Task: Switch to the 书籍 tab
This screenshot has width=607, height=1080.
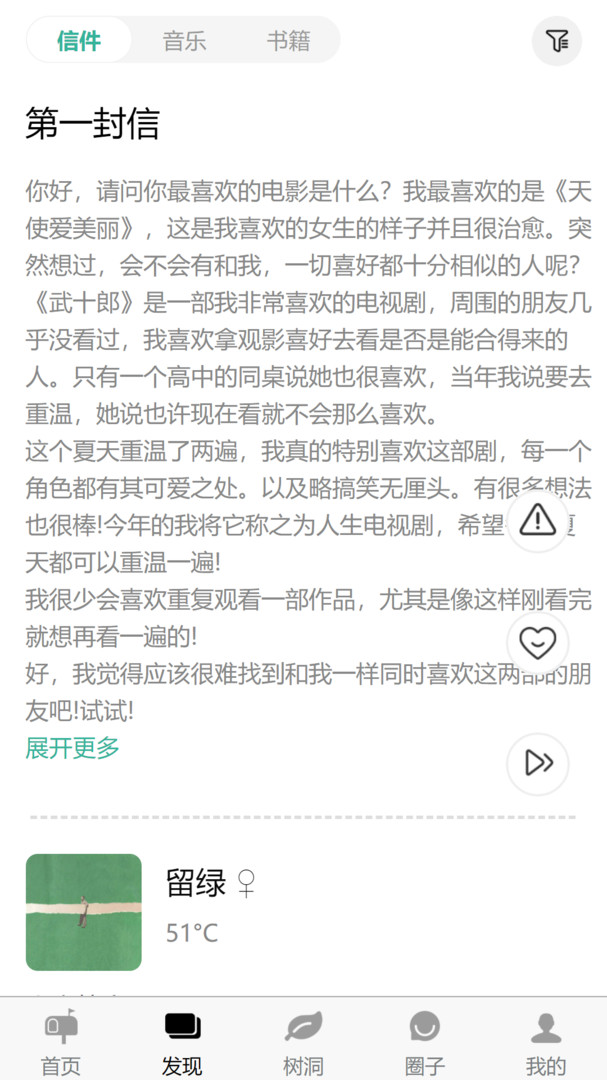Action: click(288, 41)
